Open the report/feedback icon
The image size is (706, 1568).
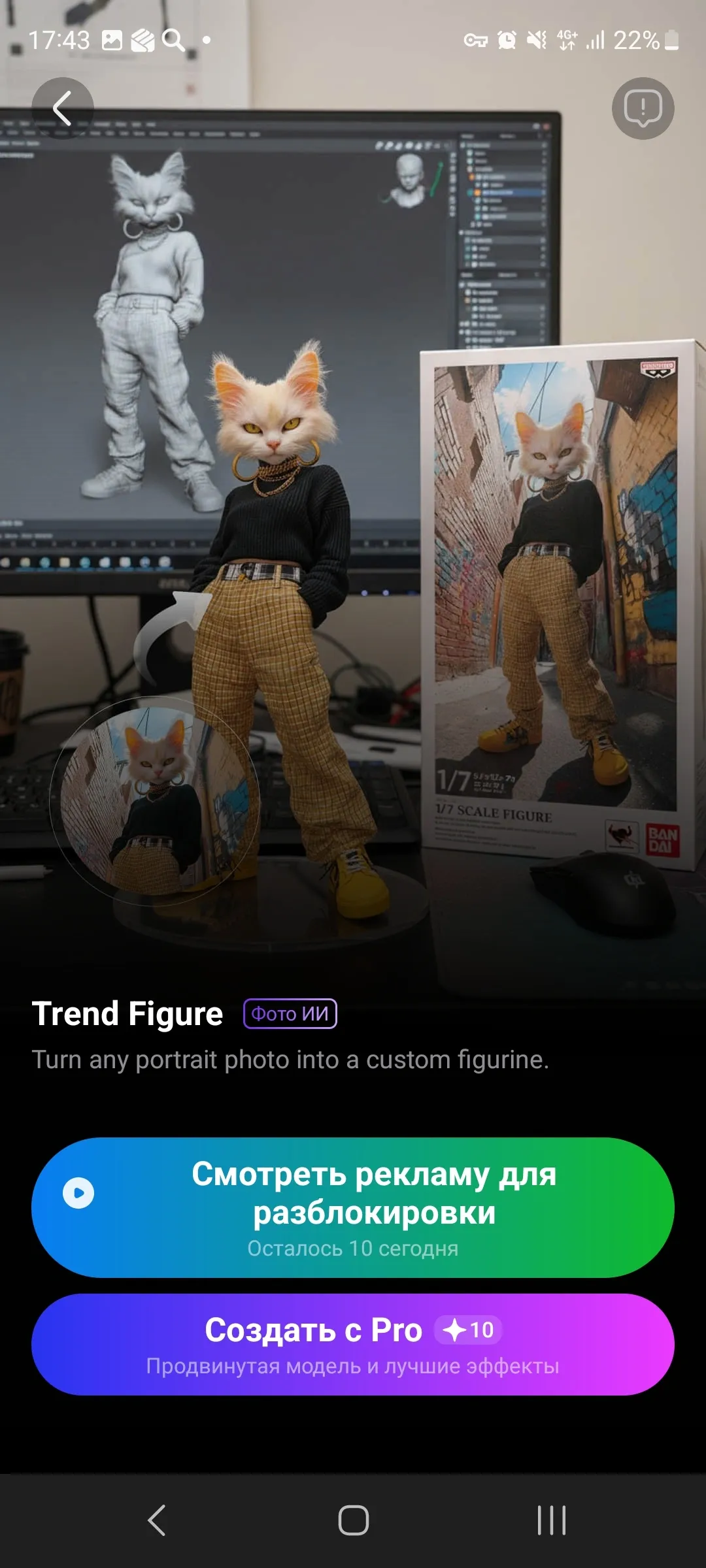coord(643,108)
